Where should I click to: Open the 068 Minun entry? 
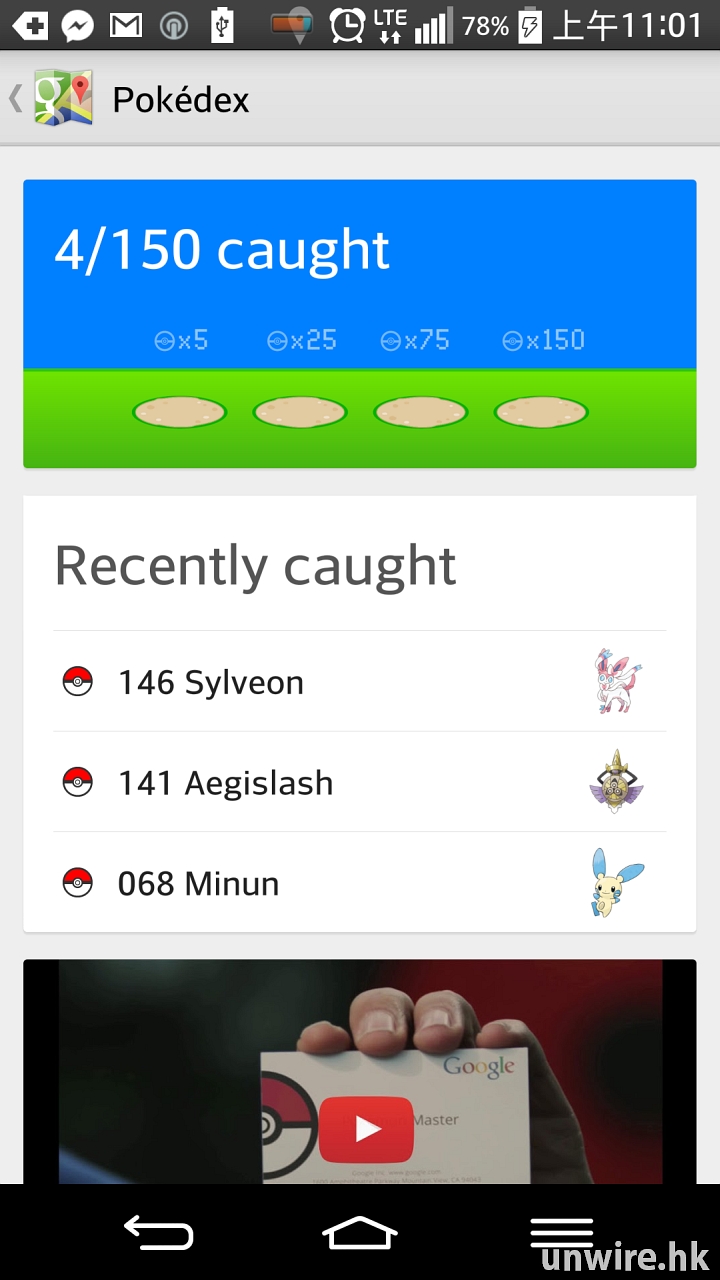tap(360, 883)
